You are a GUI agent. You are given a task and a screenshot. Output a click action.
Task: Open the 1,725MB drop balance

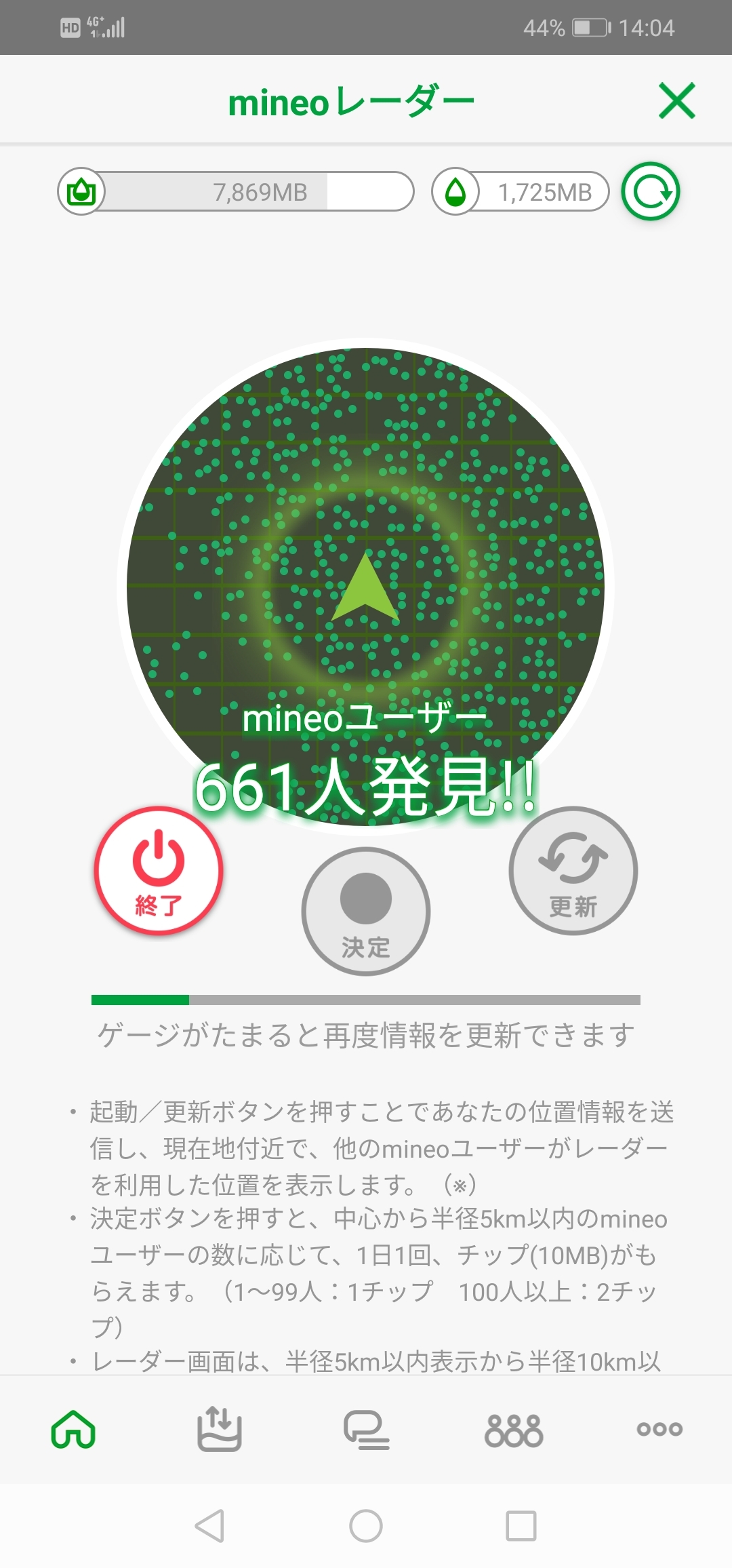tap(521, 192)
